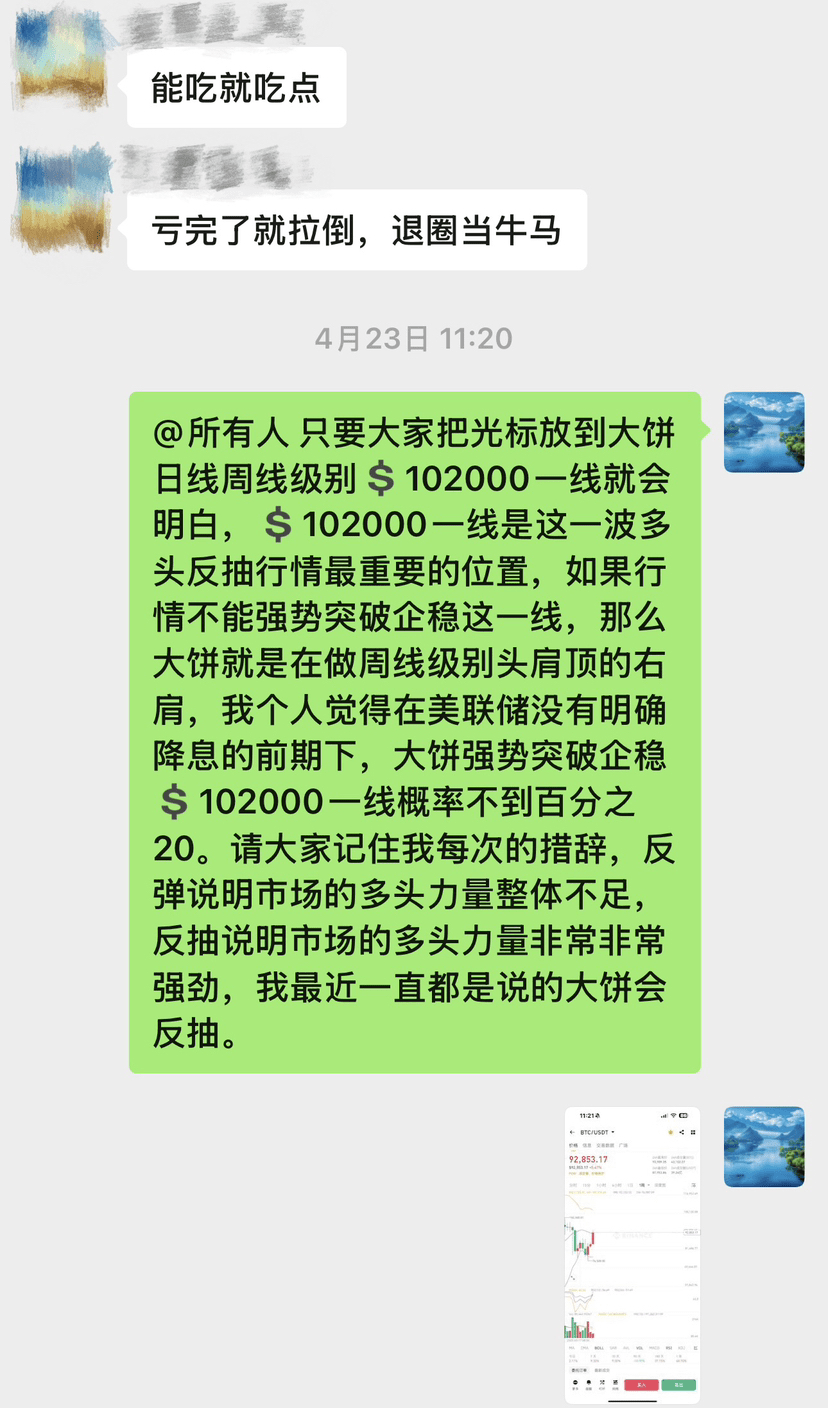Tap own avatar beside the green @所有人 message
This screenshot has width=828, height=1408.
point(764,432)
